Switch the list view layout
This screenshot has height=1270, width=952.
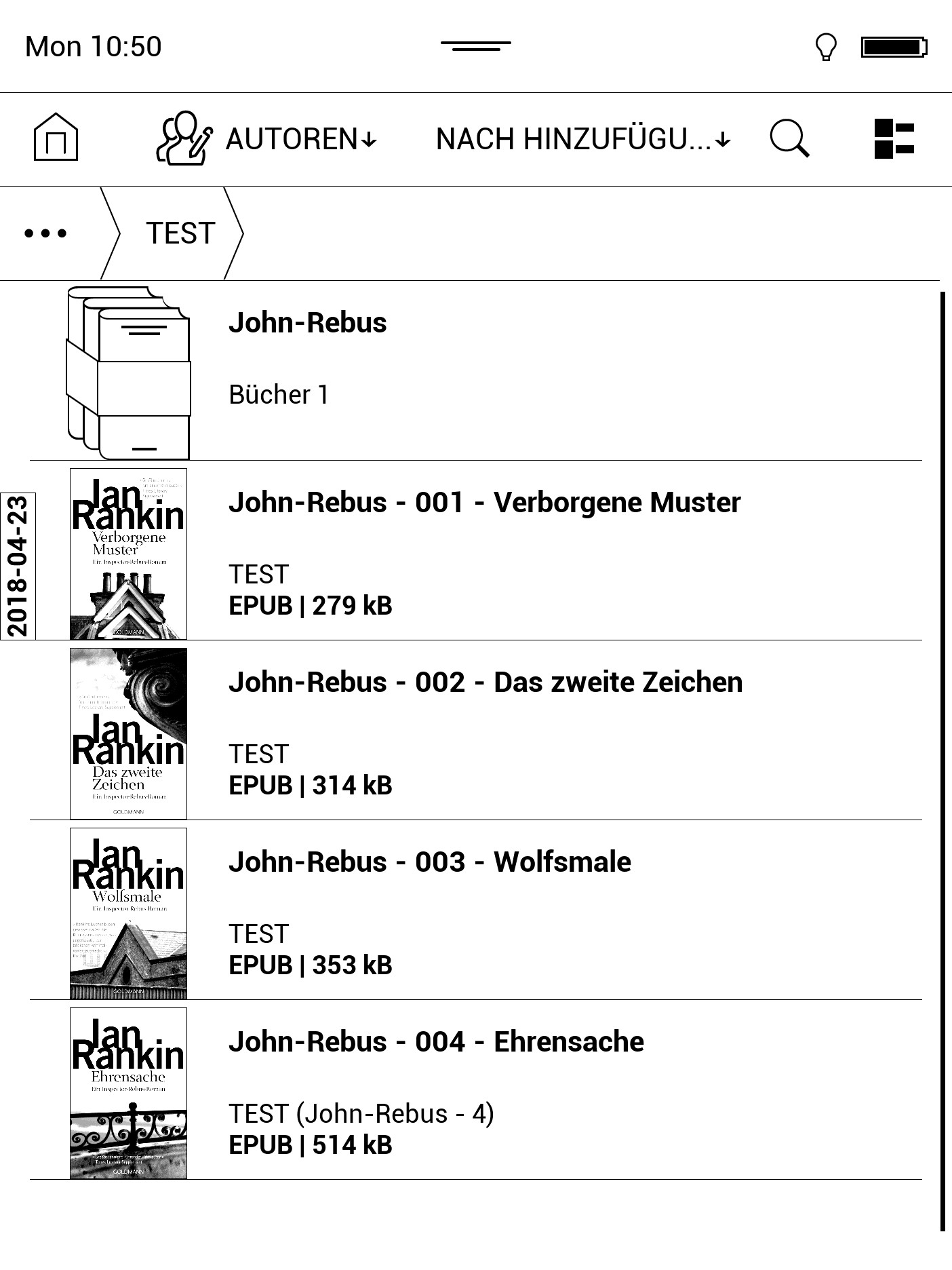tap(894, 139)
